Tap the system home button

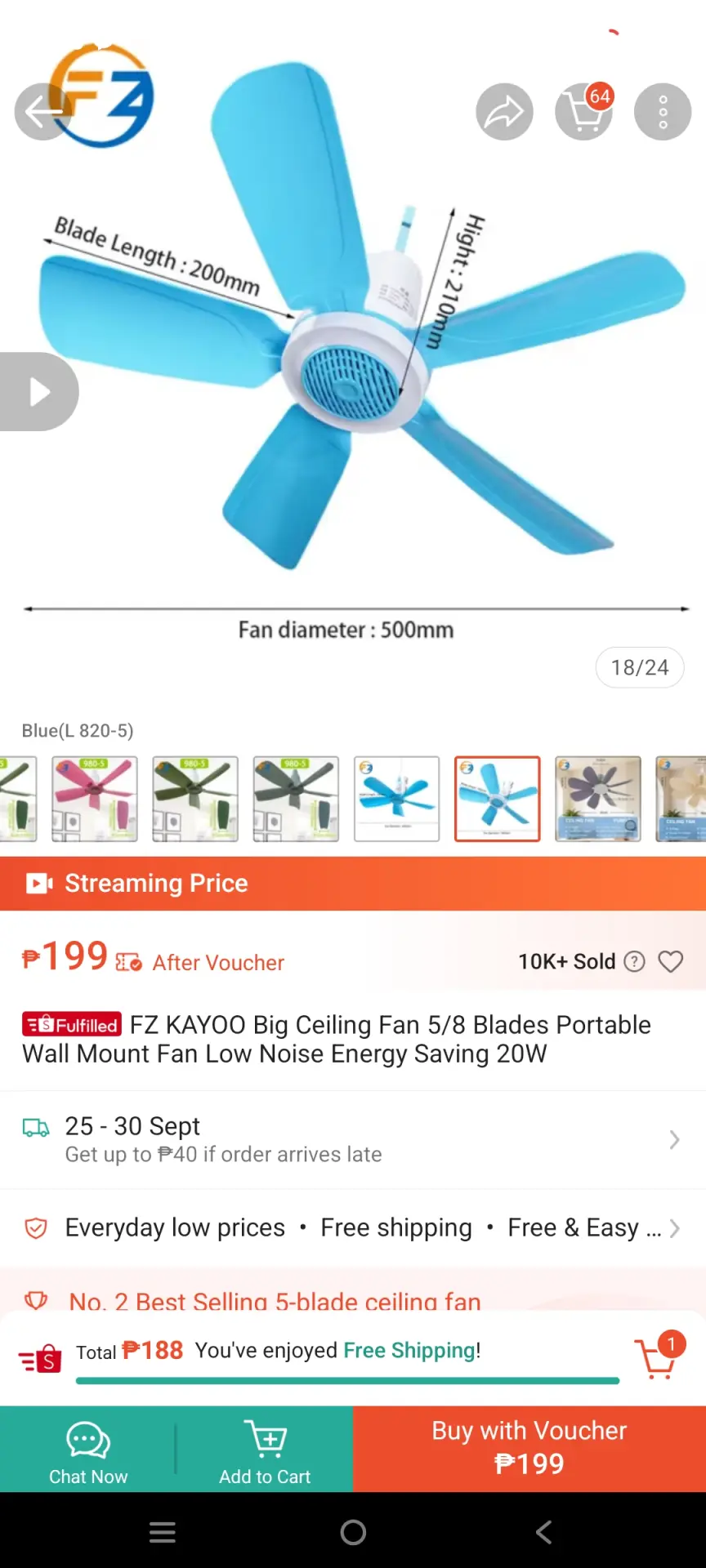point(353,1532)
